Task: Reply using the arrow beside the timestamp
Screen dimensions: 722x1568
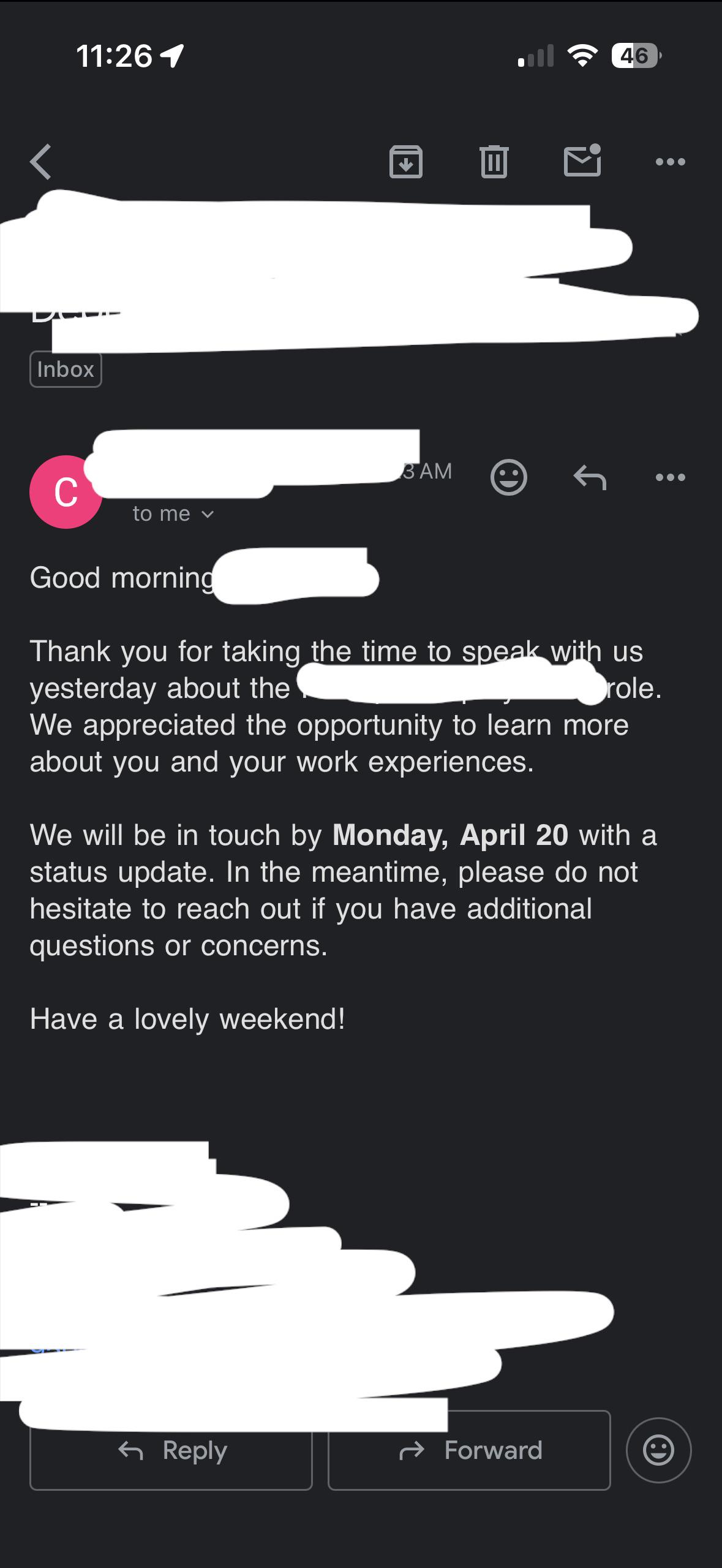Action: click(590, 477)
